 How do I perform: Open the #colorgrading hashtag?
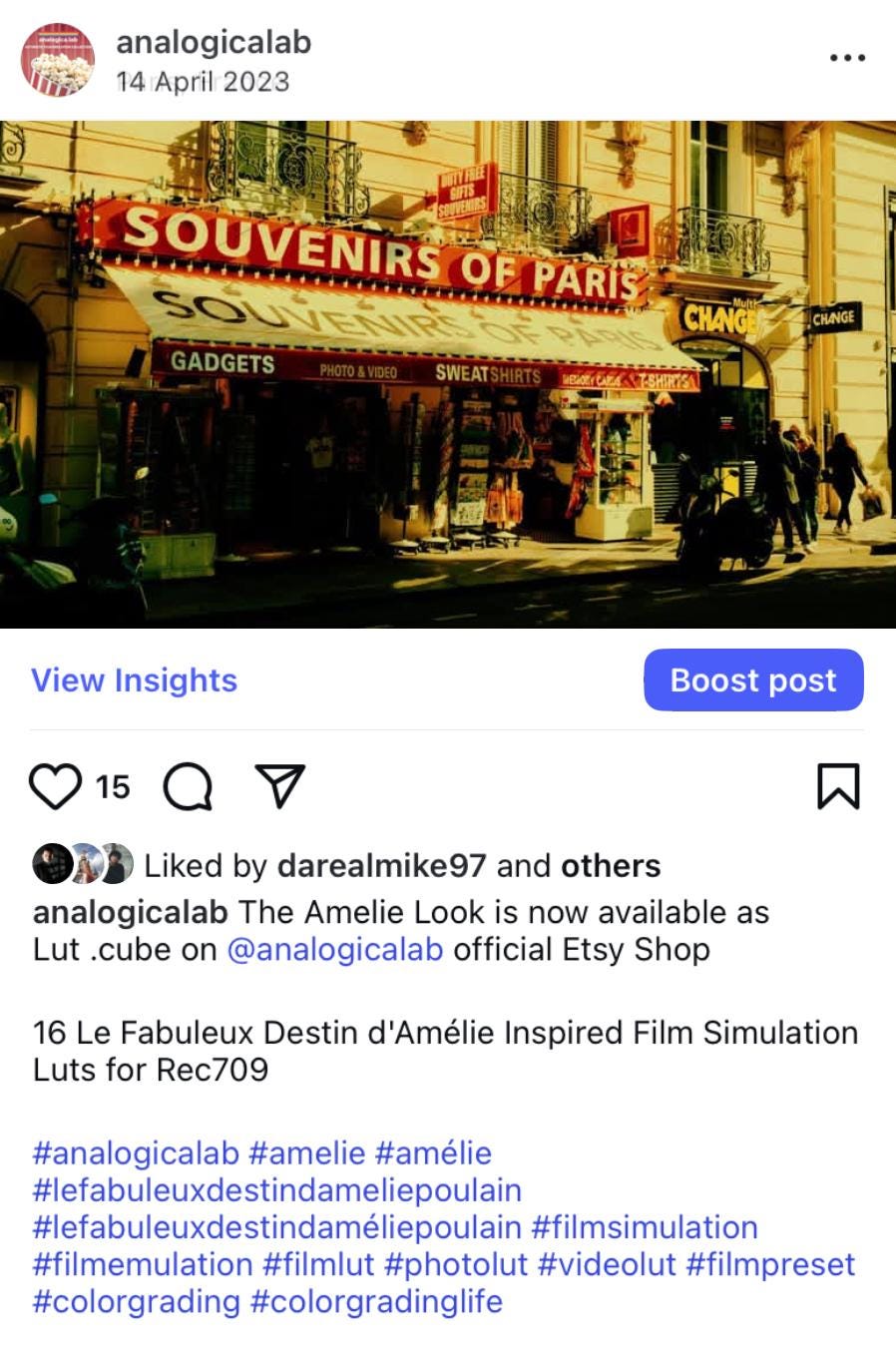(x=137, y=1302)
